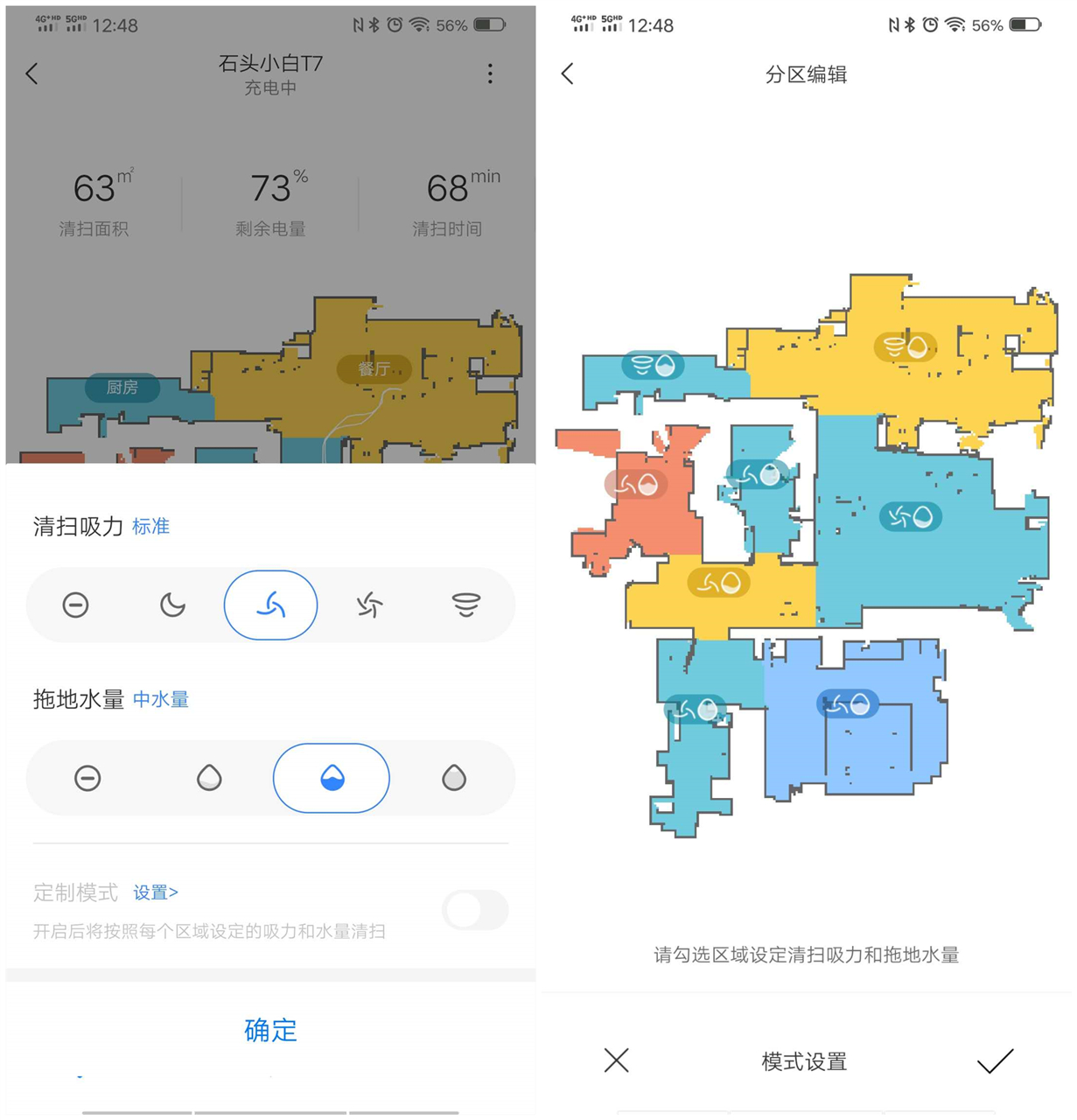This screenshot has height=1120, width=1077.
Task: Tap the 确定 confirm button
Action: click(x=270, y=1031)
